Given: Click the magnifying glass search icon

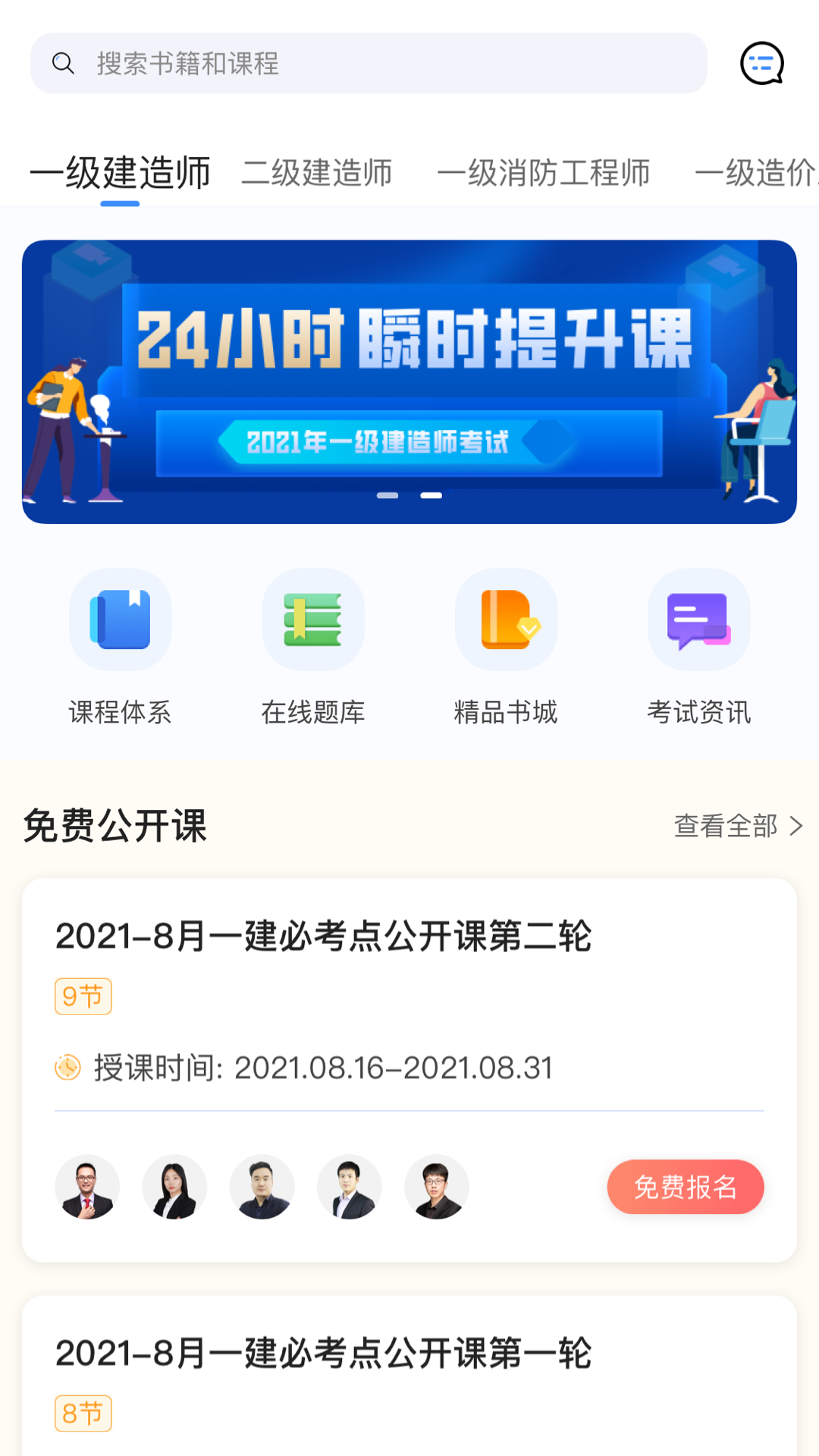Looking at the screenshot, I should pyautogui.click(x=64, y=64).
